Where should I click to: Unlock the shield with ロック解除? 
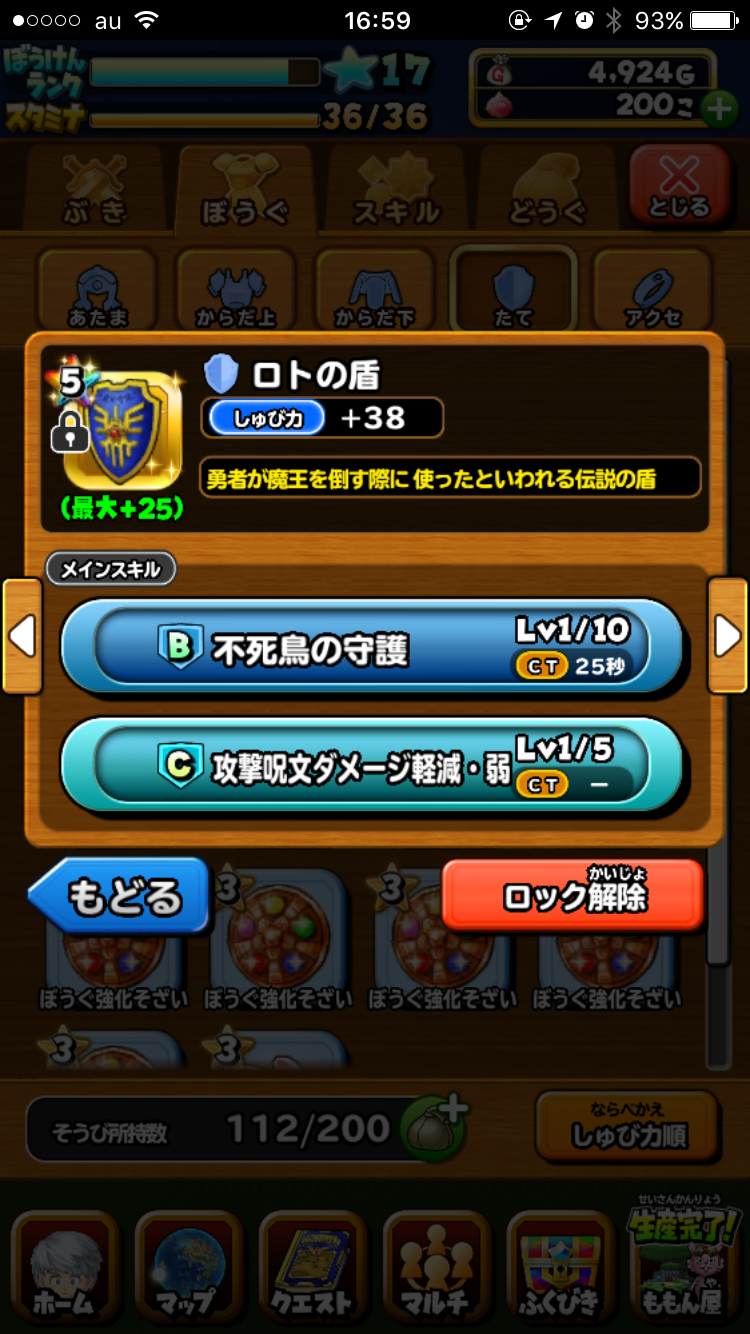tap(573, 895)
